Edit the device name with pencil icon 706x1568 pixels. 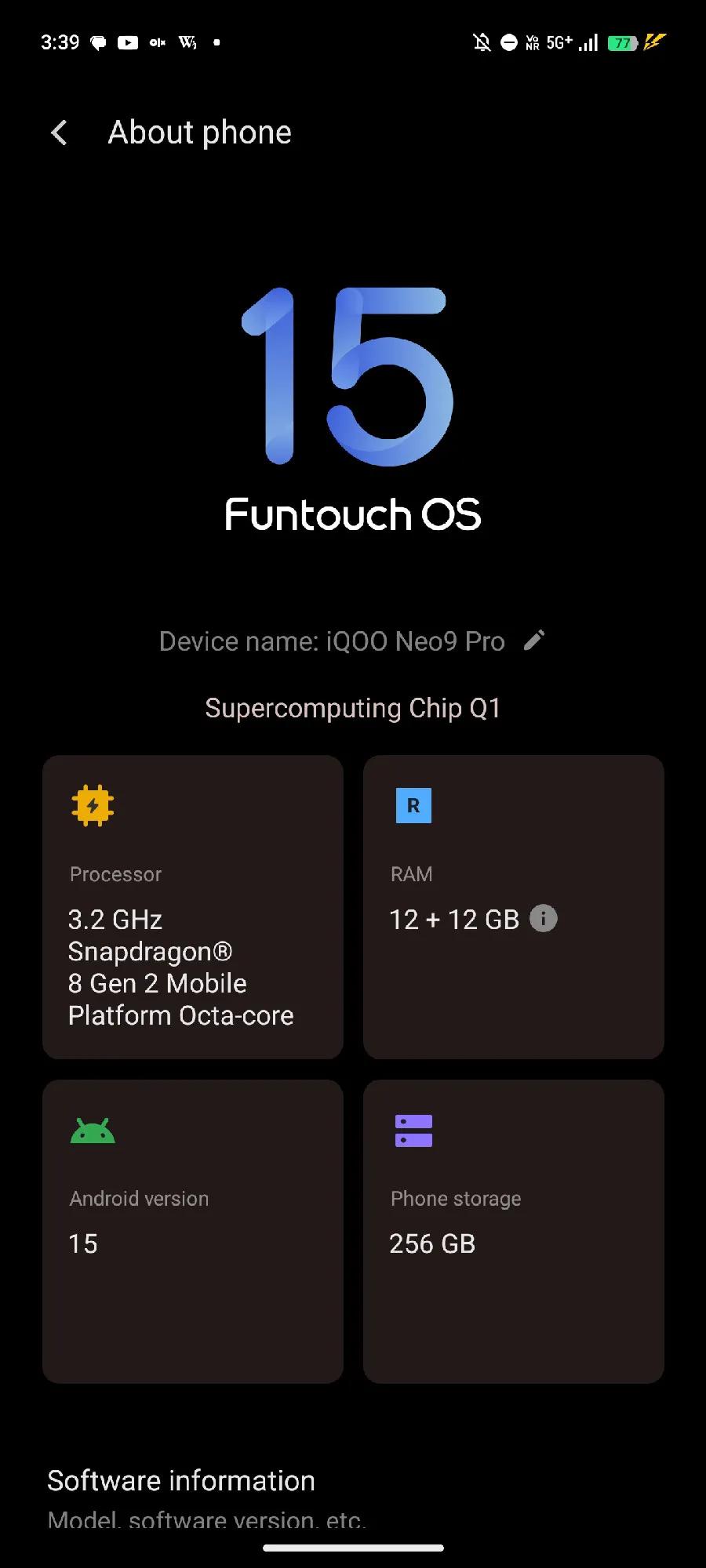pyautogui.click(x=534, y=641)
